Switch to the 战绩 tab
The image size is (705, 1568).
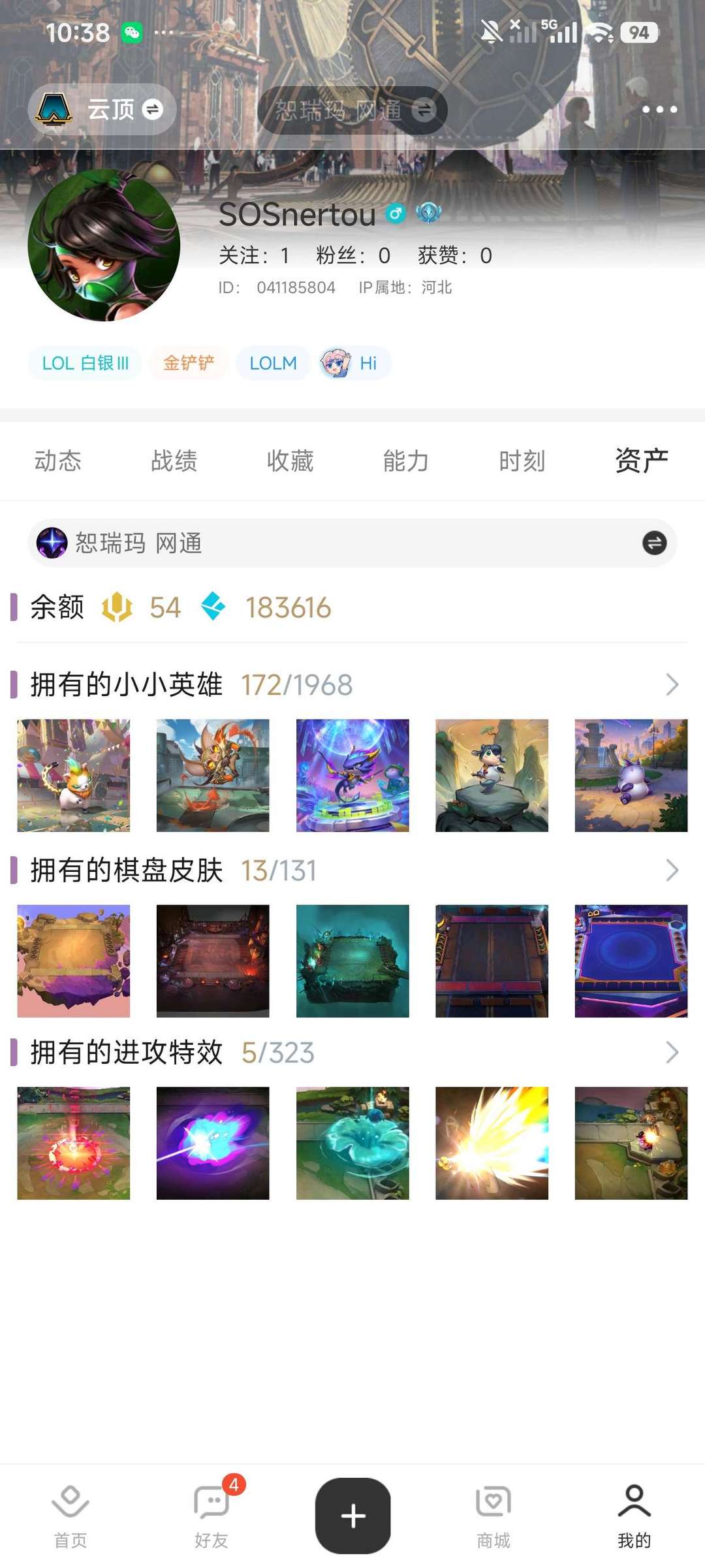[x=174, y=461]
